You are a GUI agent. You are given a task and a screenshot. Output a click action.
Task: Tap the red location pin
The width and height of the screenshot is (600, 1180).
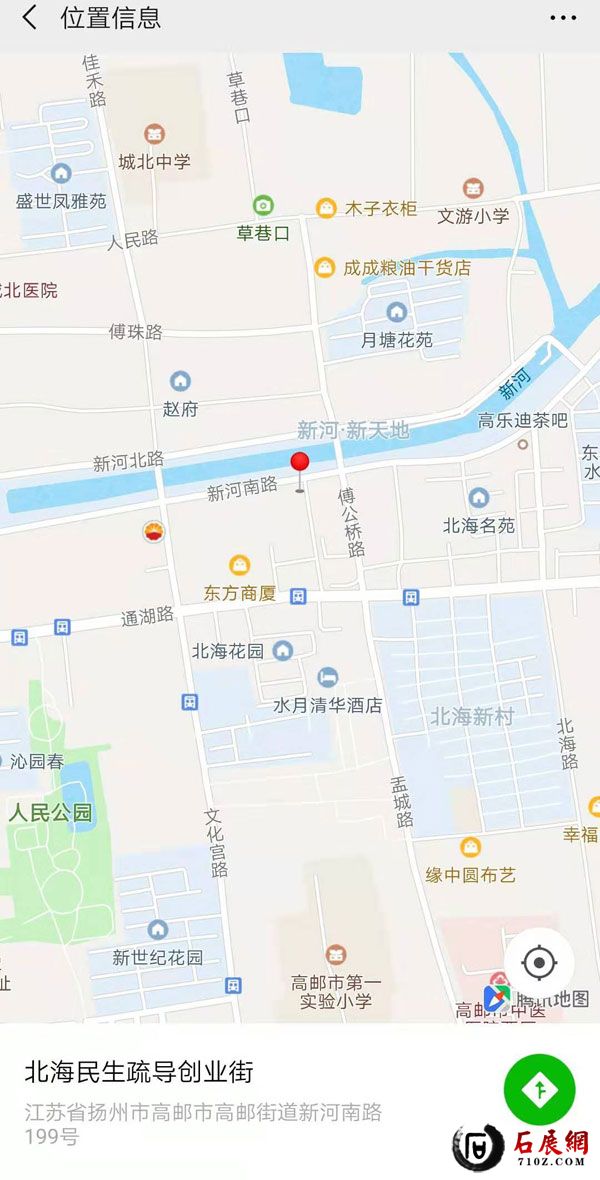(299, 464)
